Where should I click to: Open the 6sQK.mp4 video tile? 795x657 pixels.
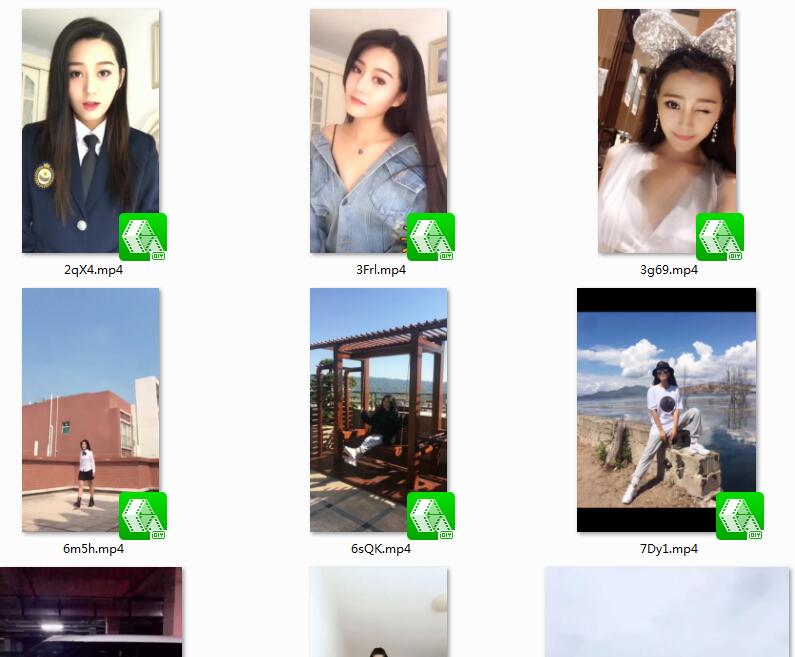pyautogui.click(x=378, y=410)
